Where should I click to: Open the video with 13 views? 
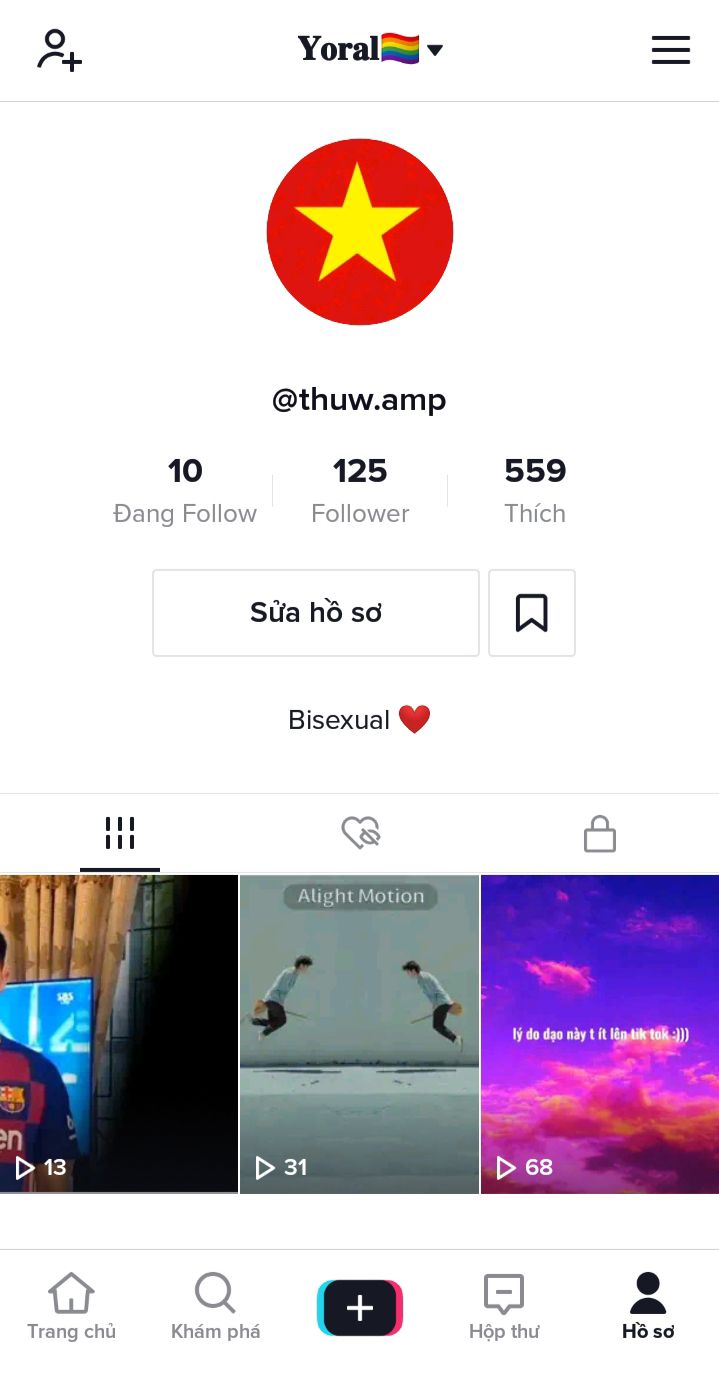pyautogui.click(x=119, y=1034)
